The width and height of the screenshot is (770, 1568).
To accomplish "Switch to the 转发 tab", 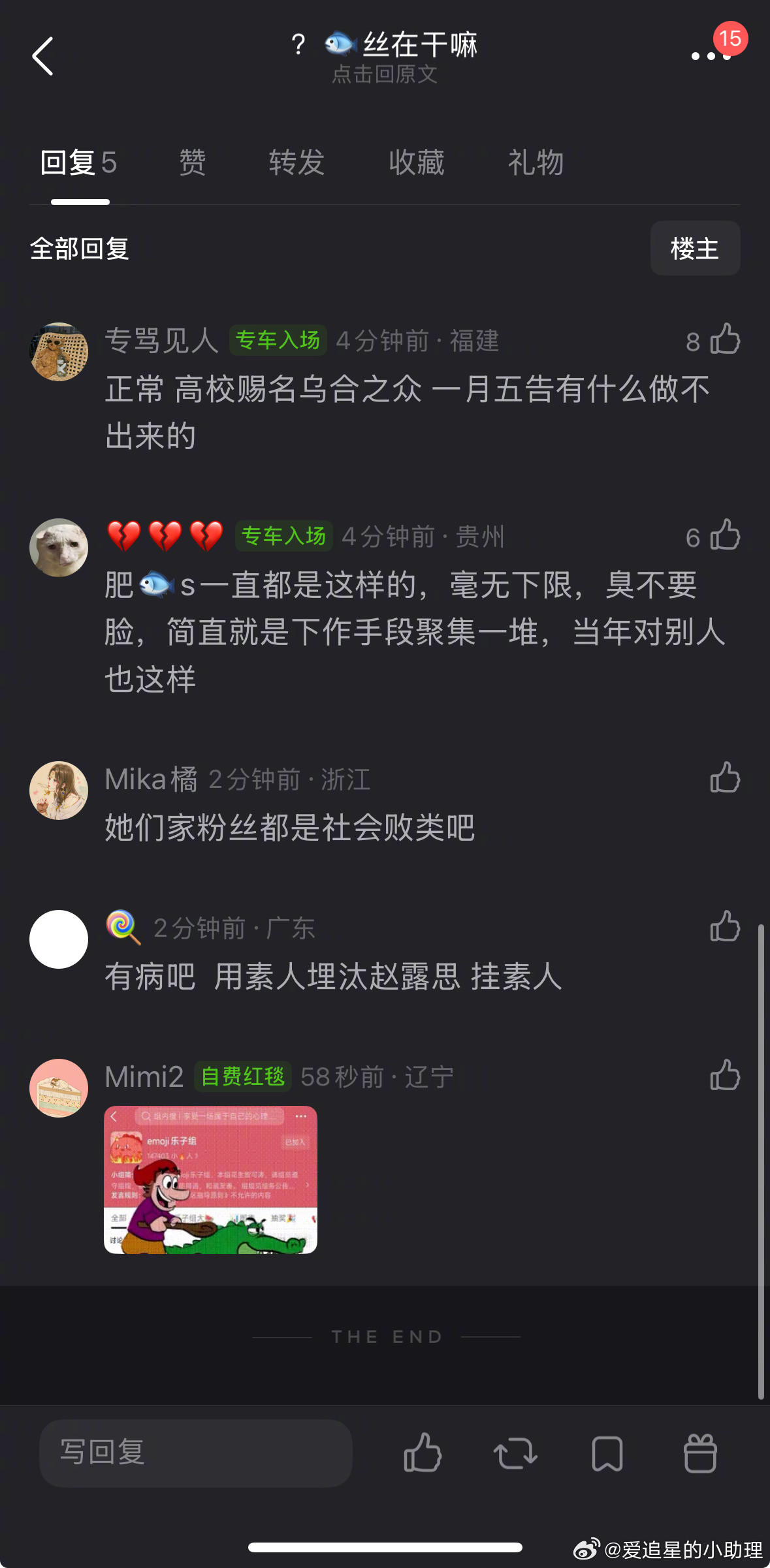I will click(296, 163).
